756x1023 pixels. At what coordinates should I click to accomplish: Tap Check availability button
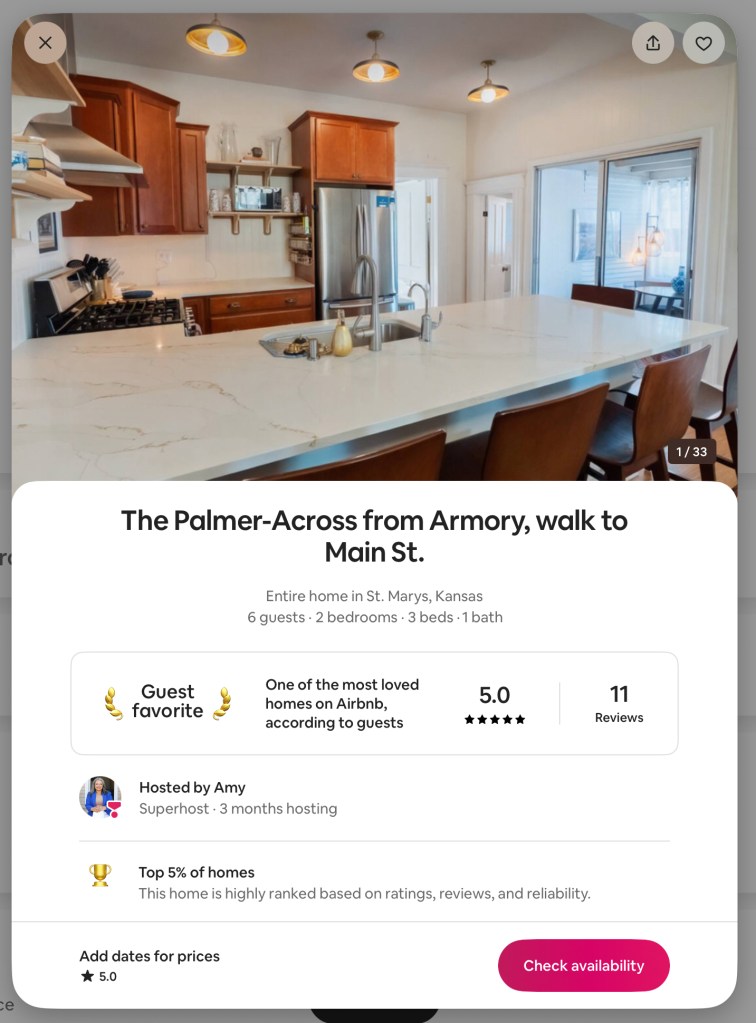583,965
